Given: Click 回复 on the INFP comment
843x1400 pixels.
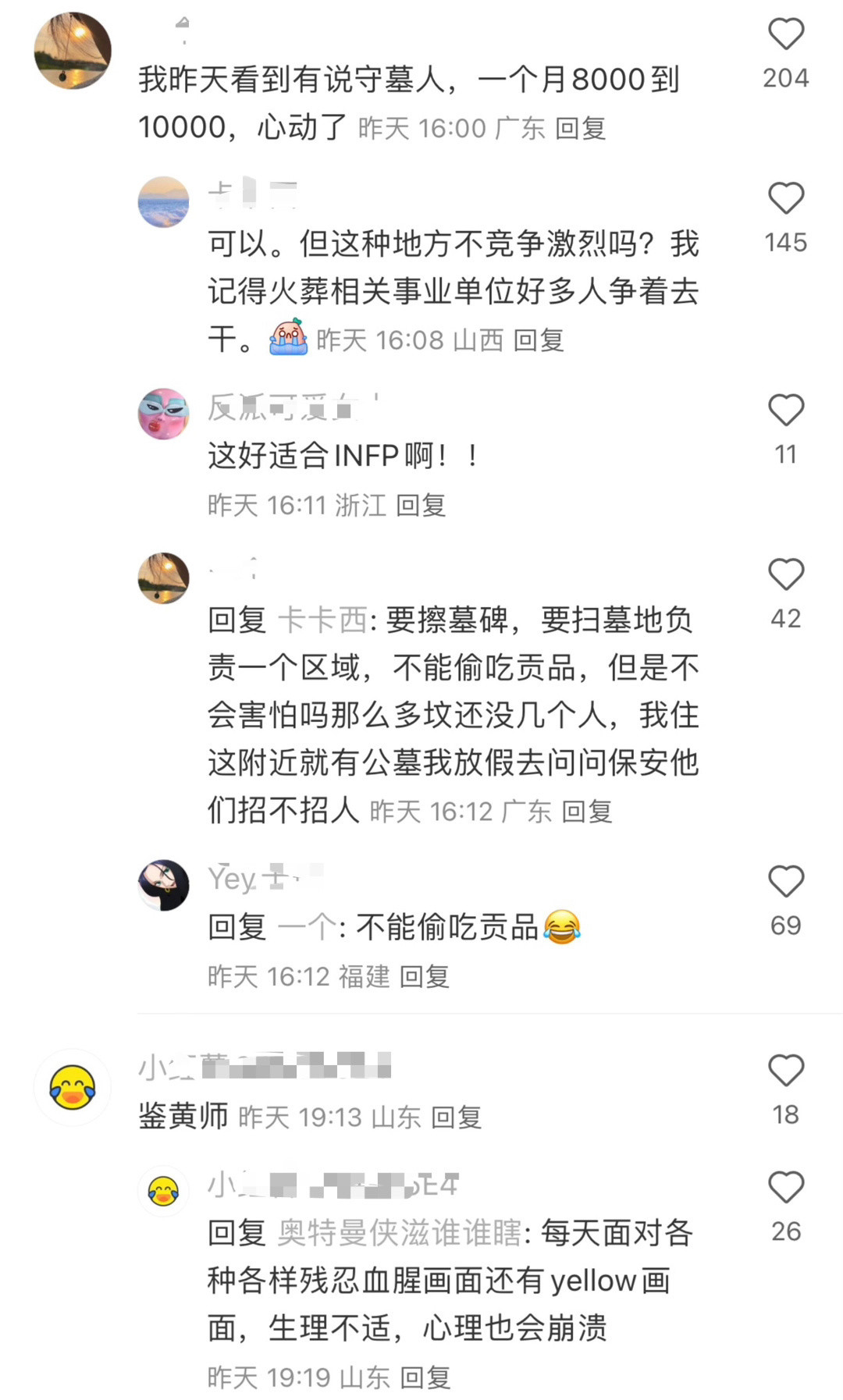Looking at the screenshot, I should pyautogui.click(x=425, y=506).
